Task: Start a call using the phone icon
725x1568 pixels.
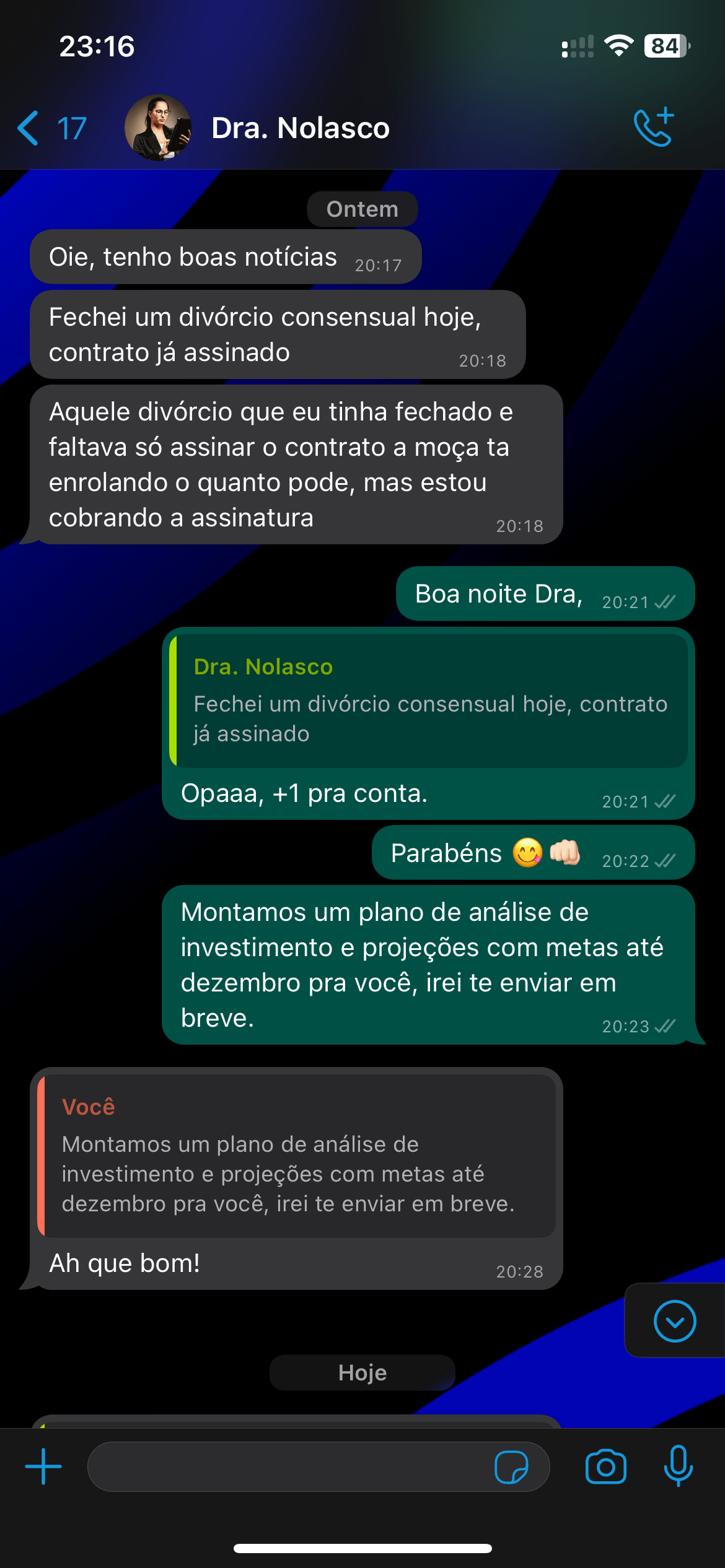Action: [653, 126]
